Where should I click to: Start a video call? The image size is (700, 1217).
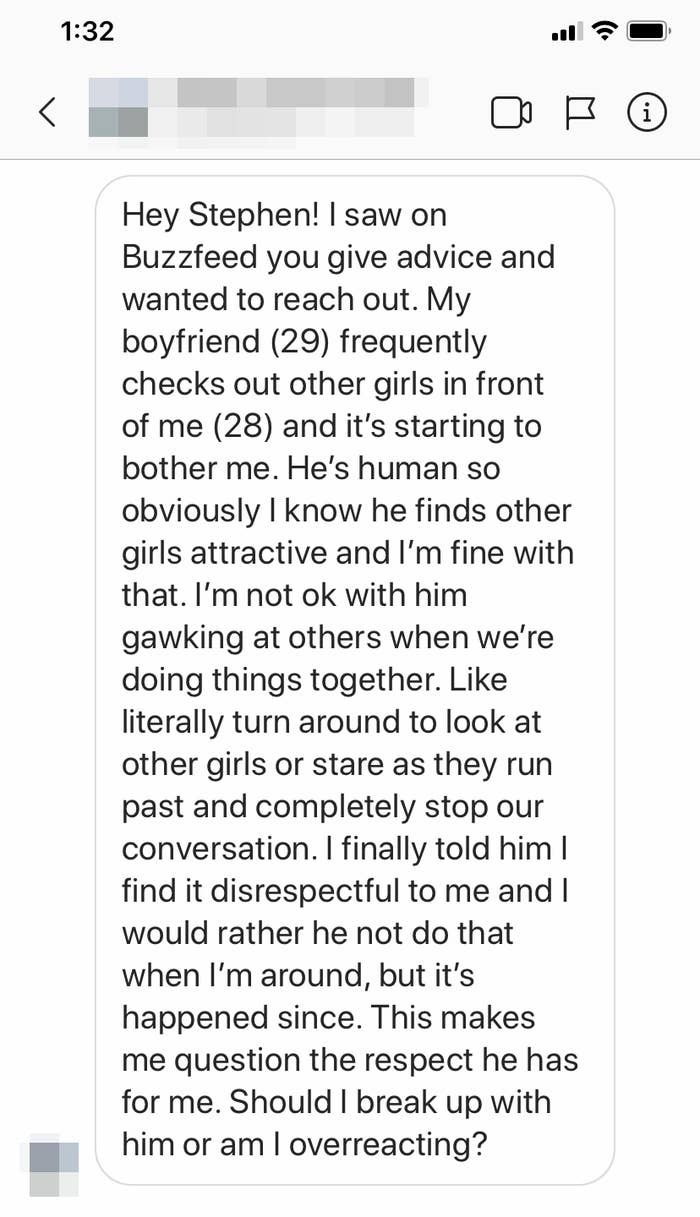[511, 113]
